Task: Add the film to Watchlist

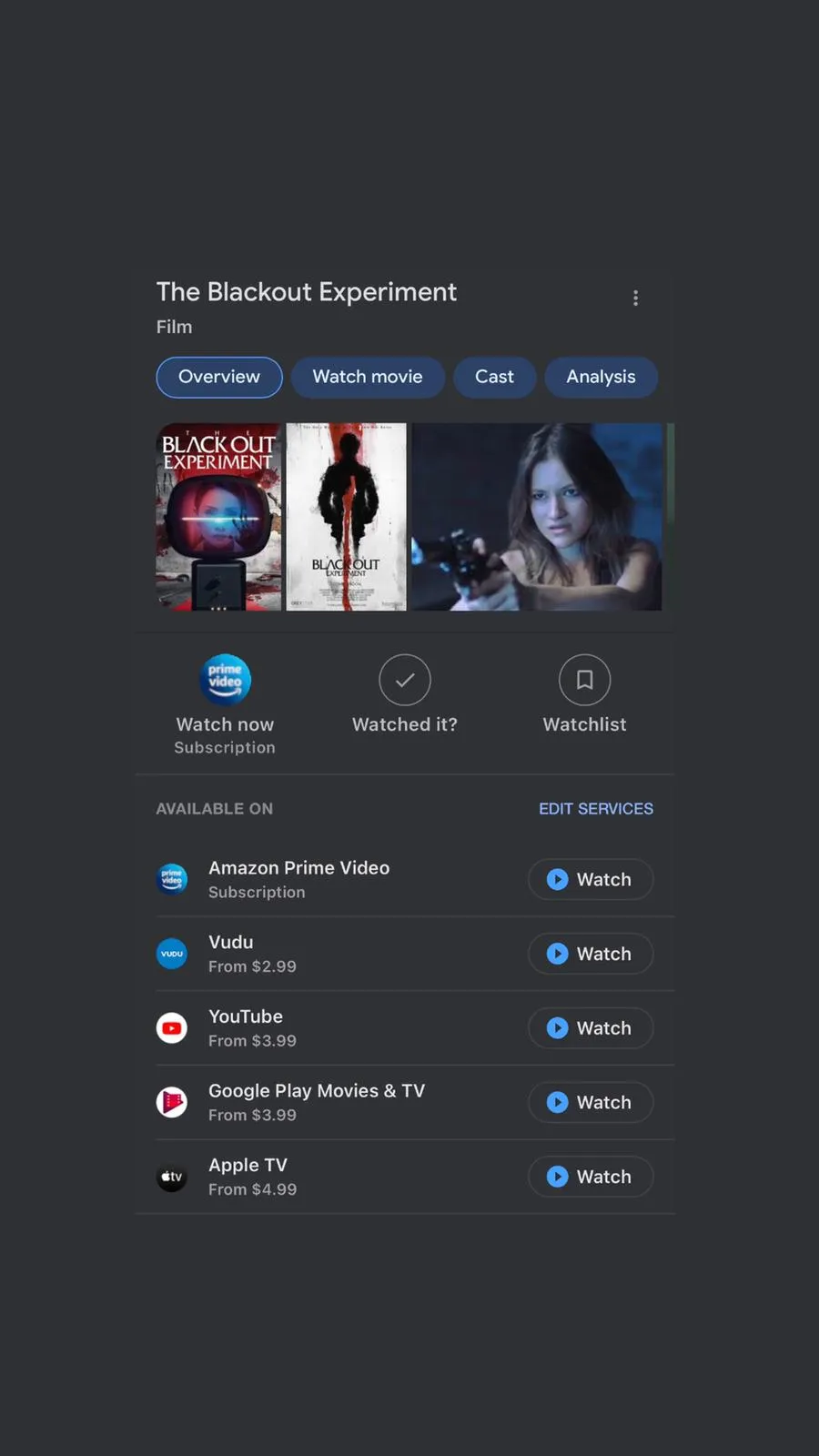Action: click(x=584, y=693)
